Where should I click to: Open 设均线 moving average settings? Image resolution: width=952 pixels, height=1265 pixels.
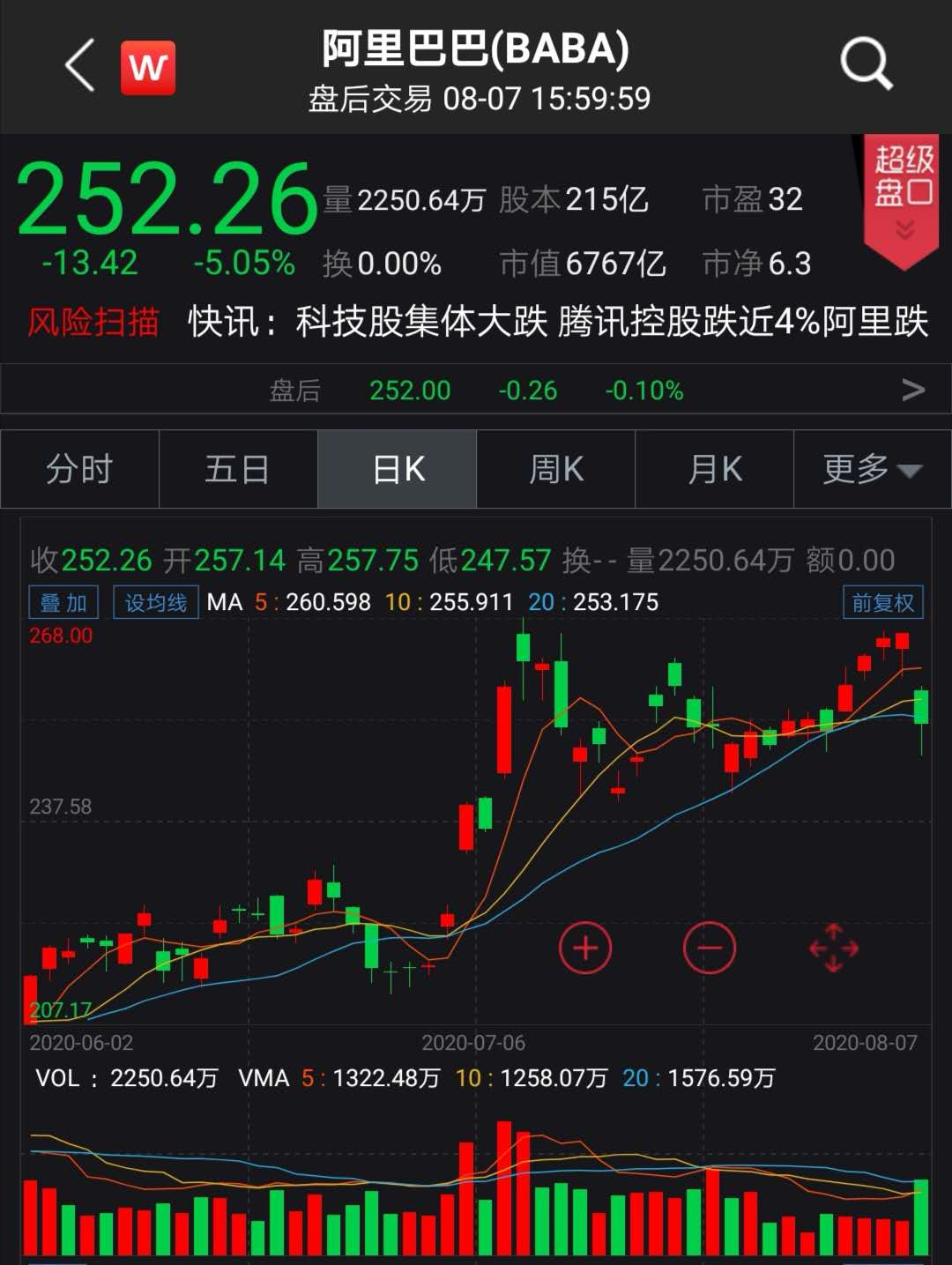155,603
